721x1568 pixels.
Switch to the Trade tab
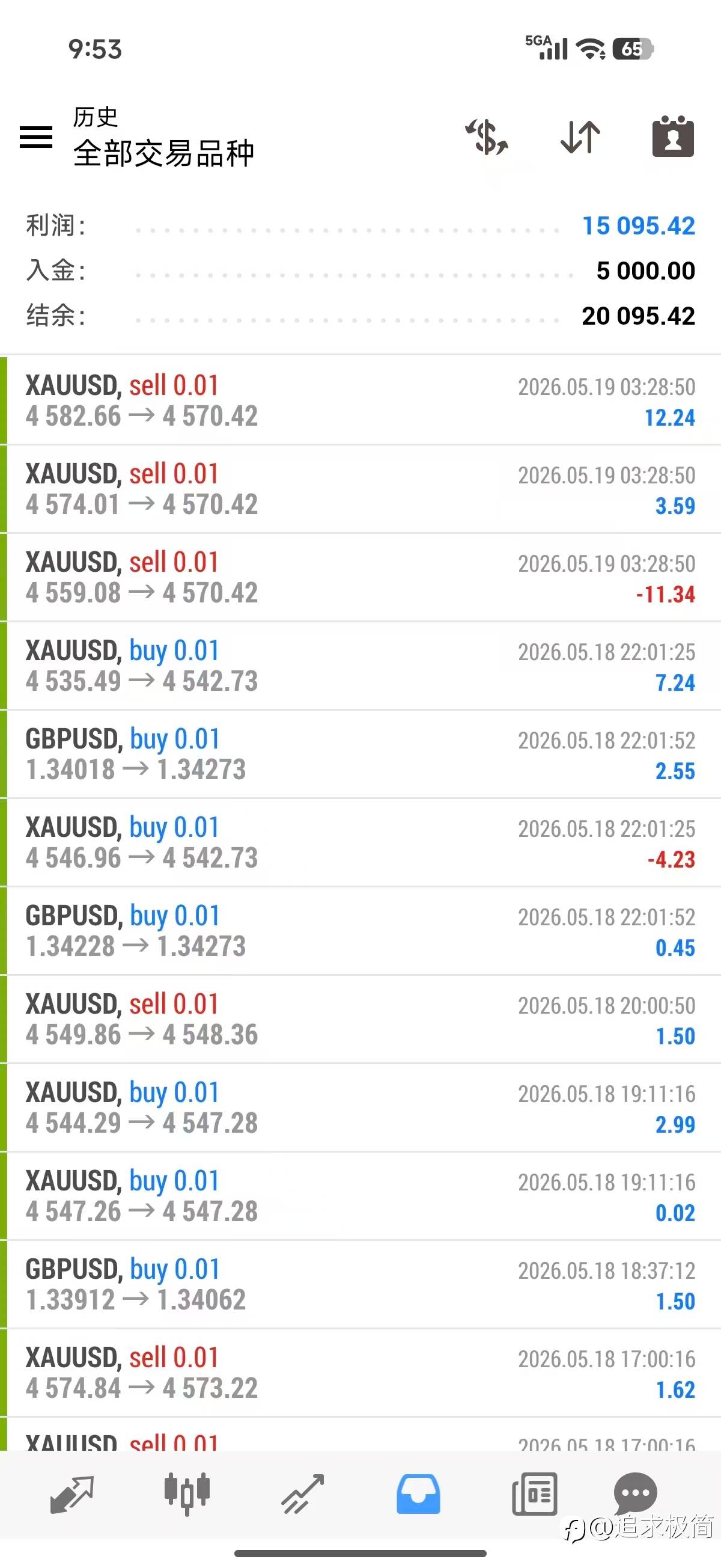tap(302, 1494)
